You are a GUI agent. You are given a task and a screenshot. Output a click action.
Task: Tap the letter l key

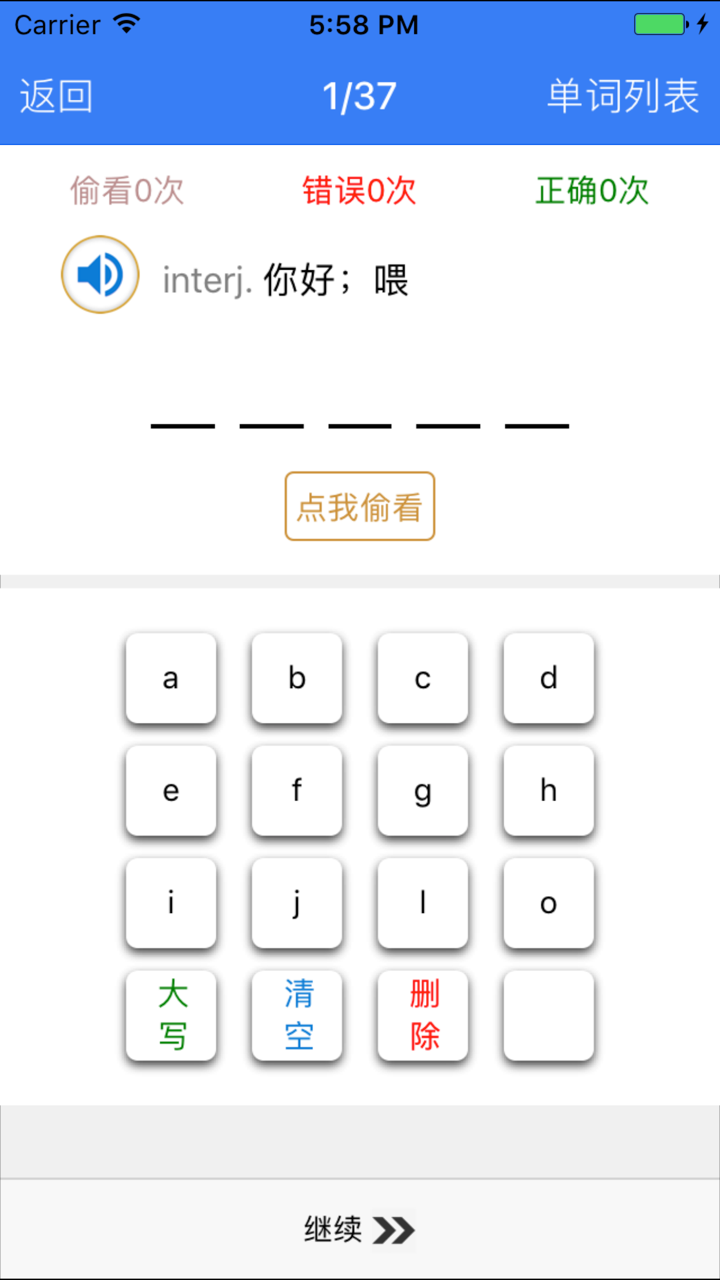(422, 903)
